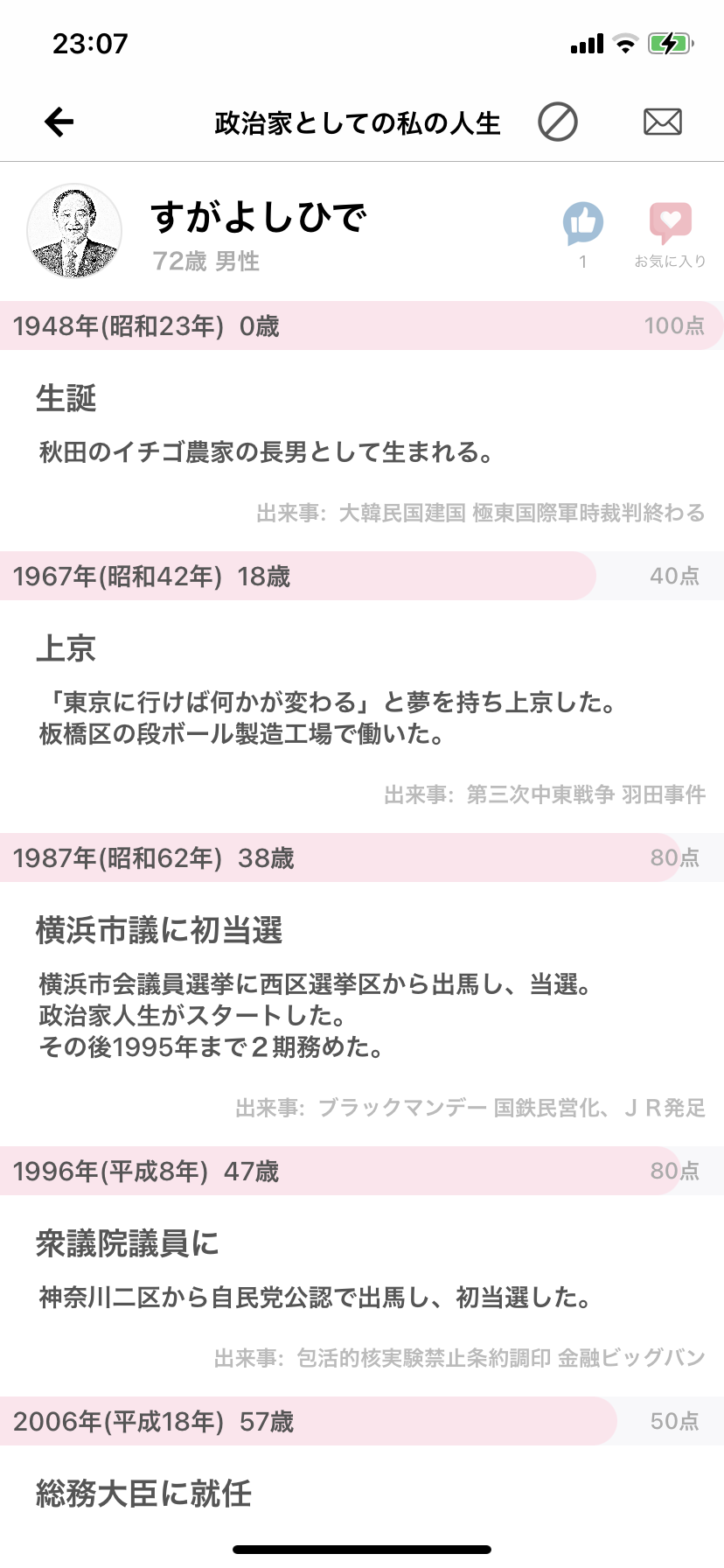Open the block user icon
This screenshot has width=724, height=1568.
pyautogui.click(x=559, y=121)
